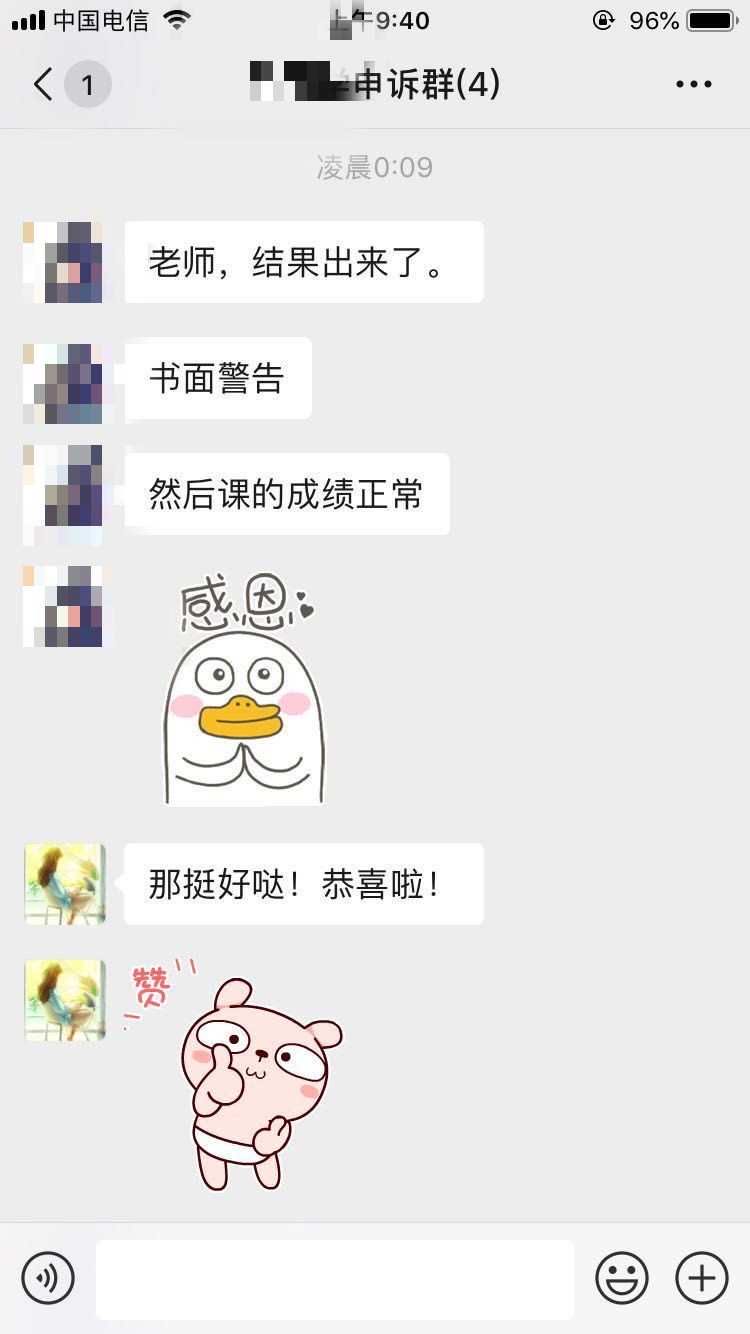Open the group chat options menu

(693, 85)
